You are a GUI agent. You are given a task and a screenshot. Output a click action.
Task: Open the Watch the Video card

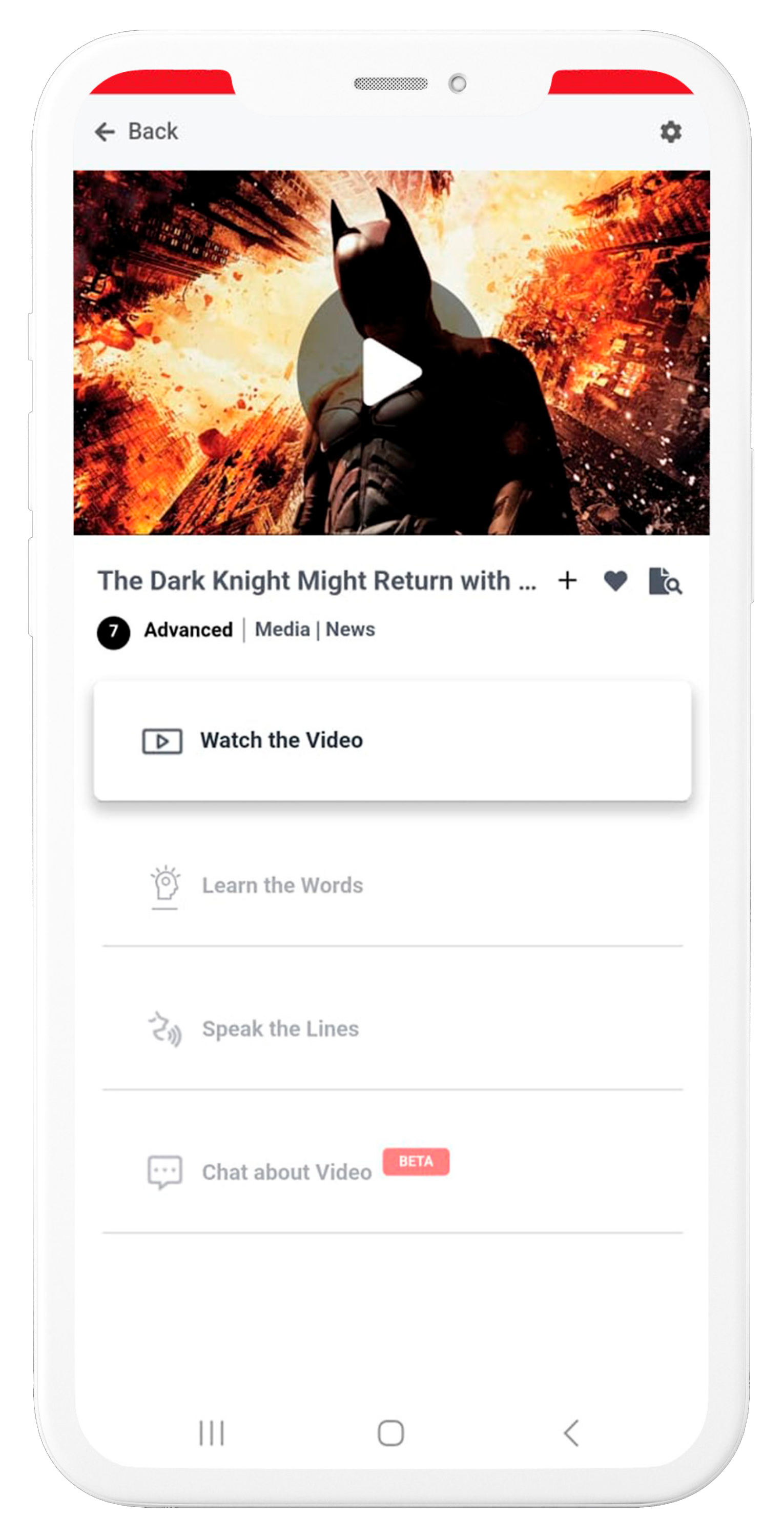click(x=392, y=740)
